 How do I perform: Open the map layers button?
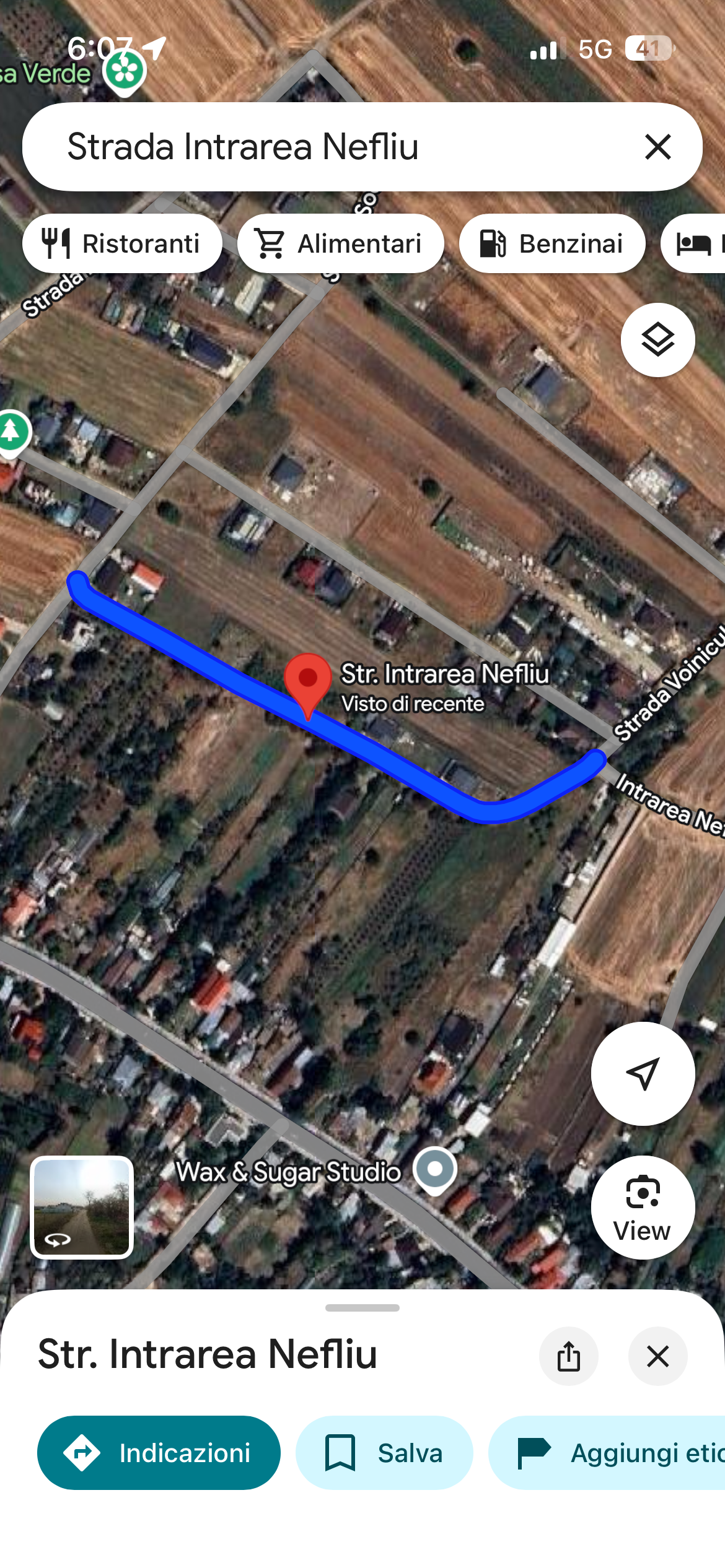pos(657,340)
